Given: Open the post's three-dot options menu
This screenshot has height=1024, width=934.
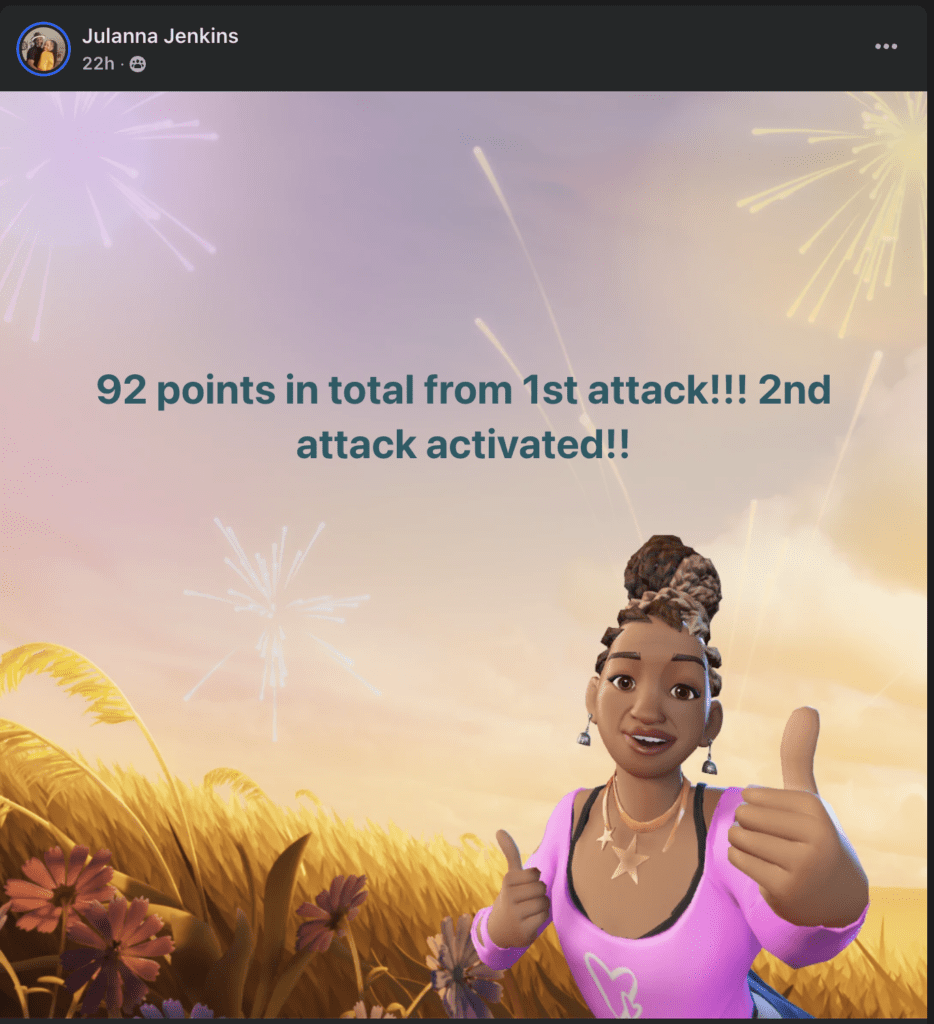Looking at the screenshot, I should coord(885,47).
